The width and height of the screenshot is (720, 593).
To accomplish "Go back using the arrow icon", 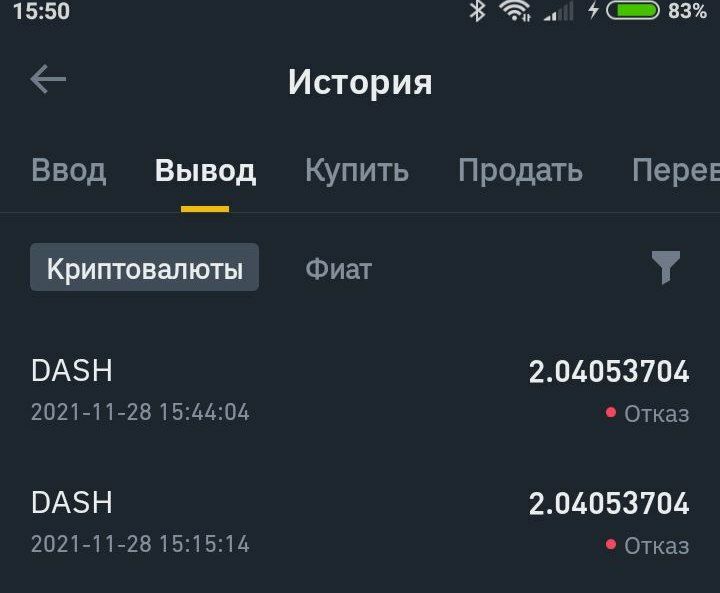I will (48, 80).
